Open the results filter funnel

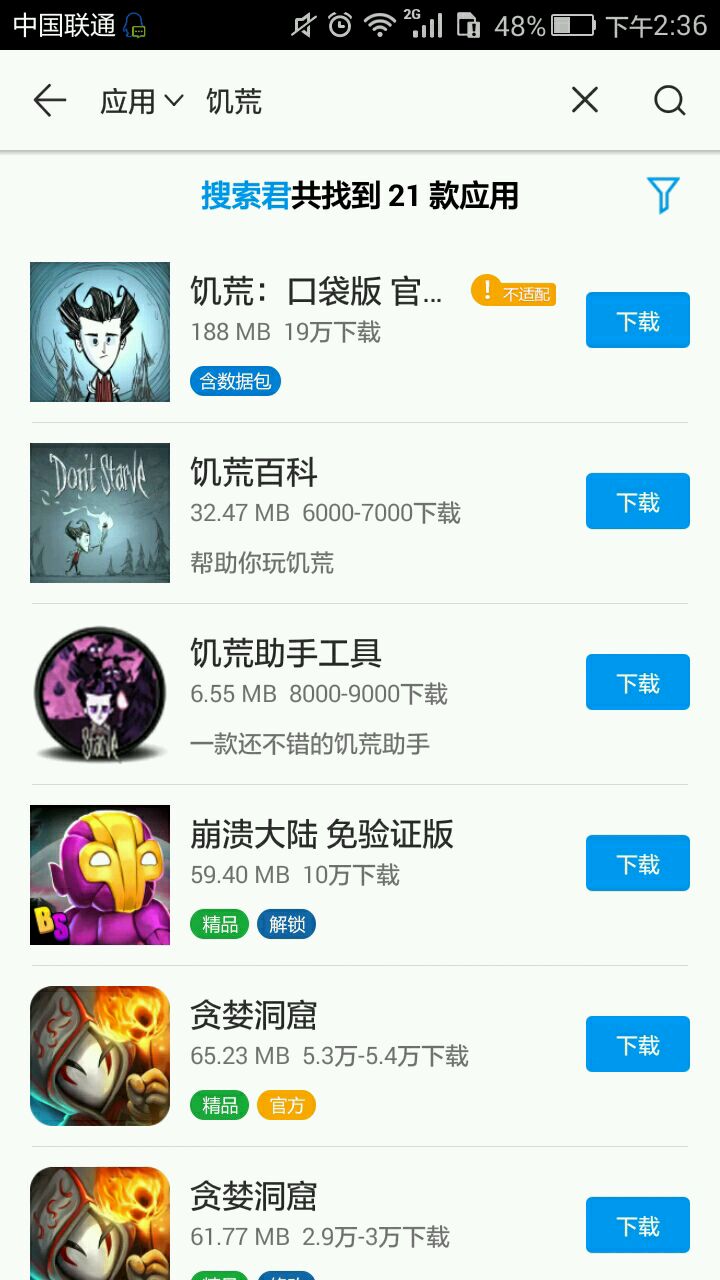coord(663,195)
